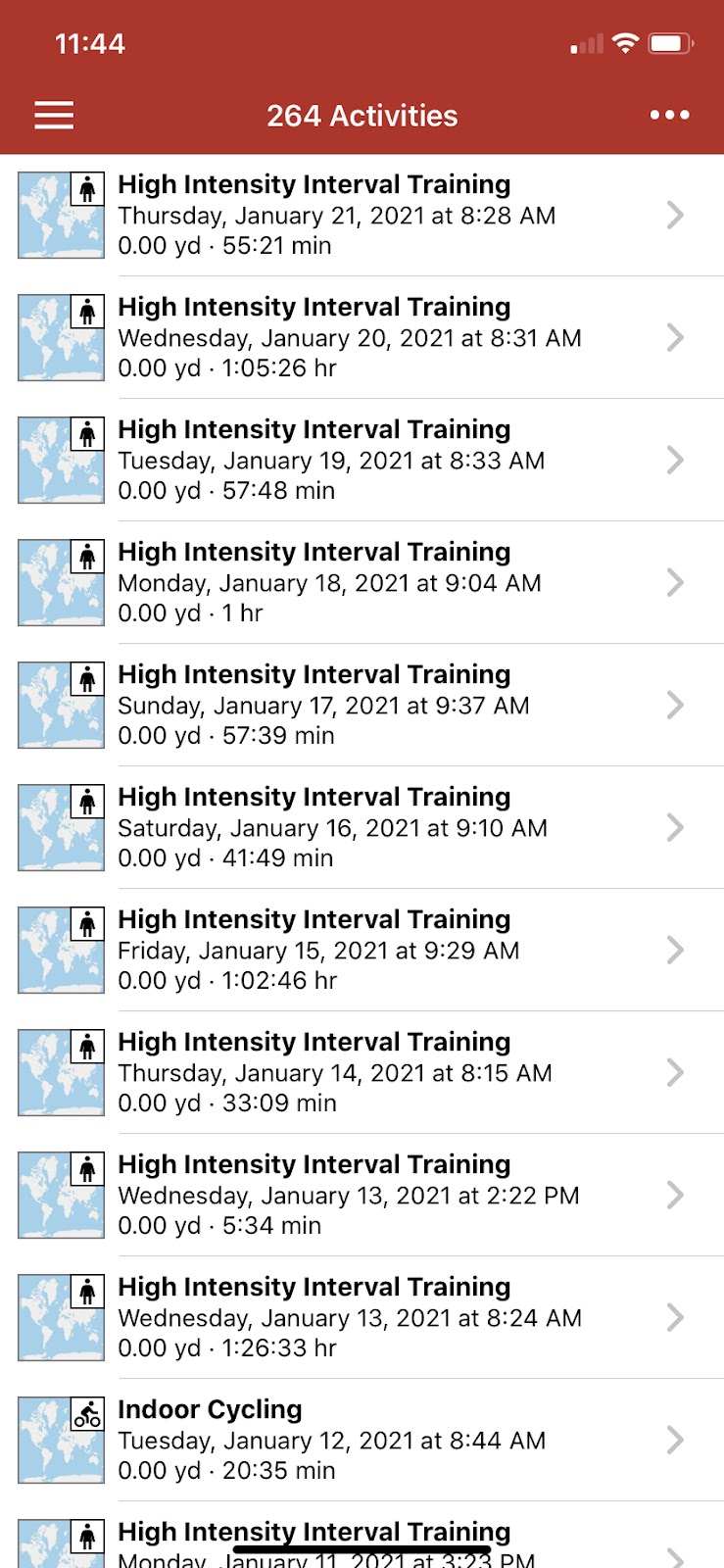724x1568 pixels.
Task: Open the three-dot overflow menu
Action: point(669,116)
